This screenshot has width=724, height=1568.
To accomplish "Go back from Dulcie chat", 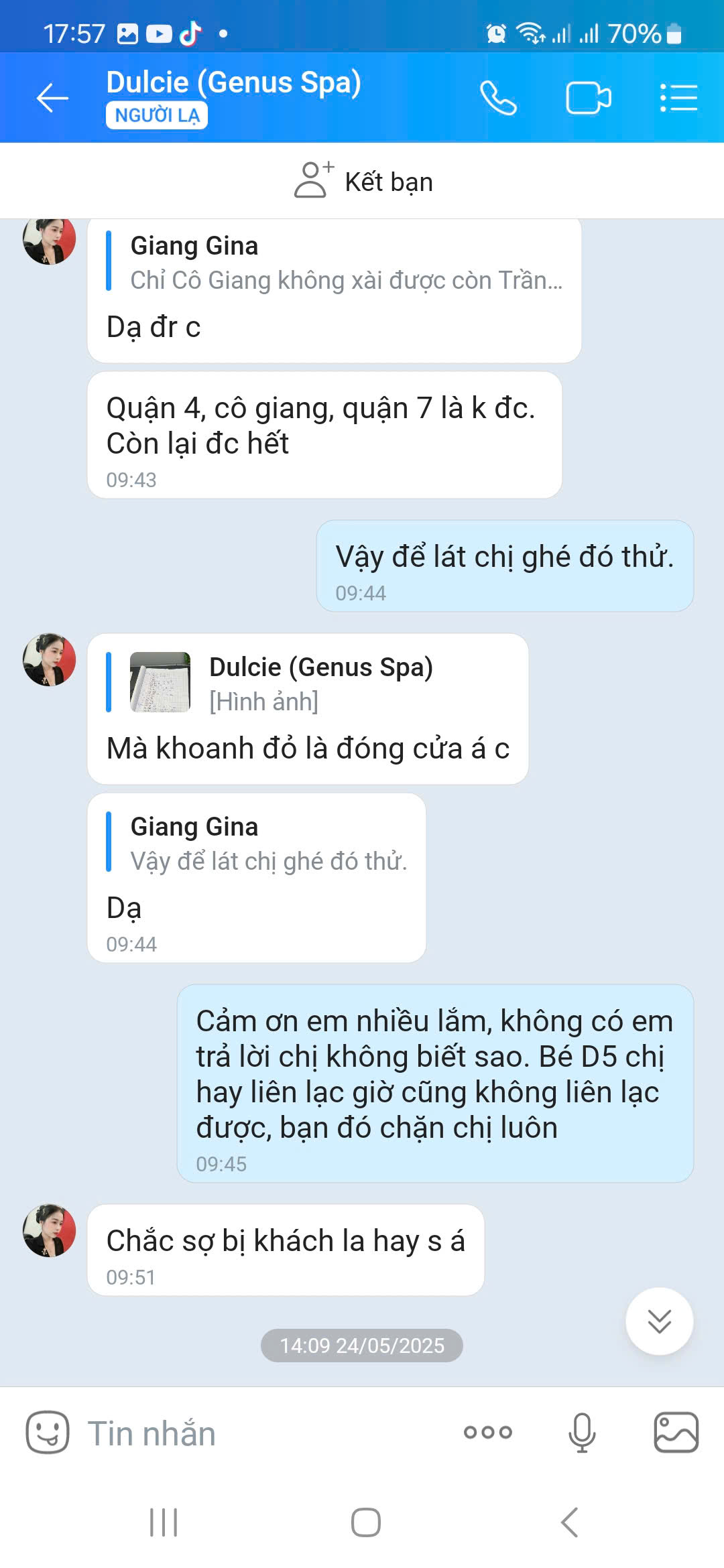I will click(x=52, y=99).
